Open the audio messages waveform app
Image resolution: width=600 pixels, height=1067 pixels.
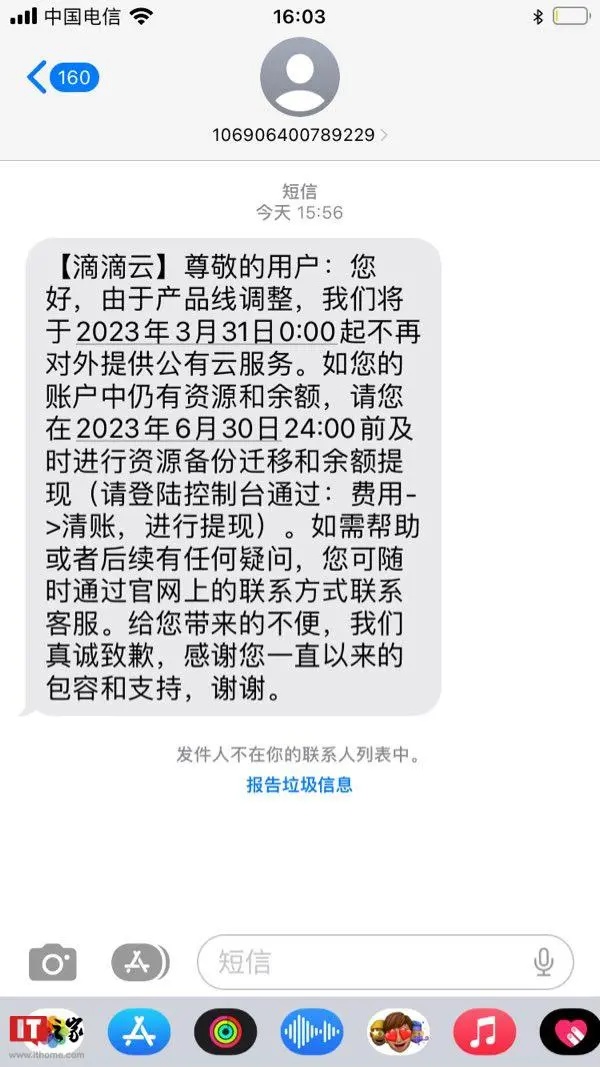point(312,1032)
